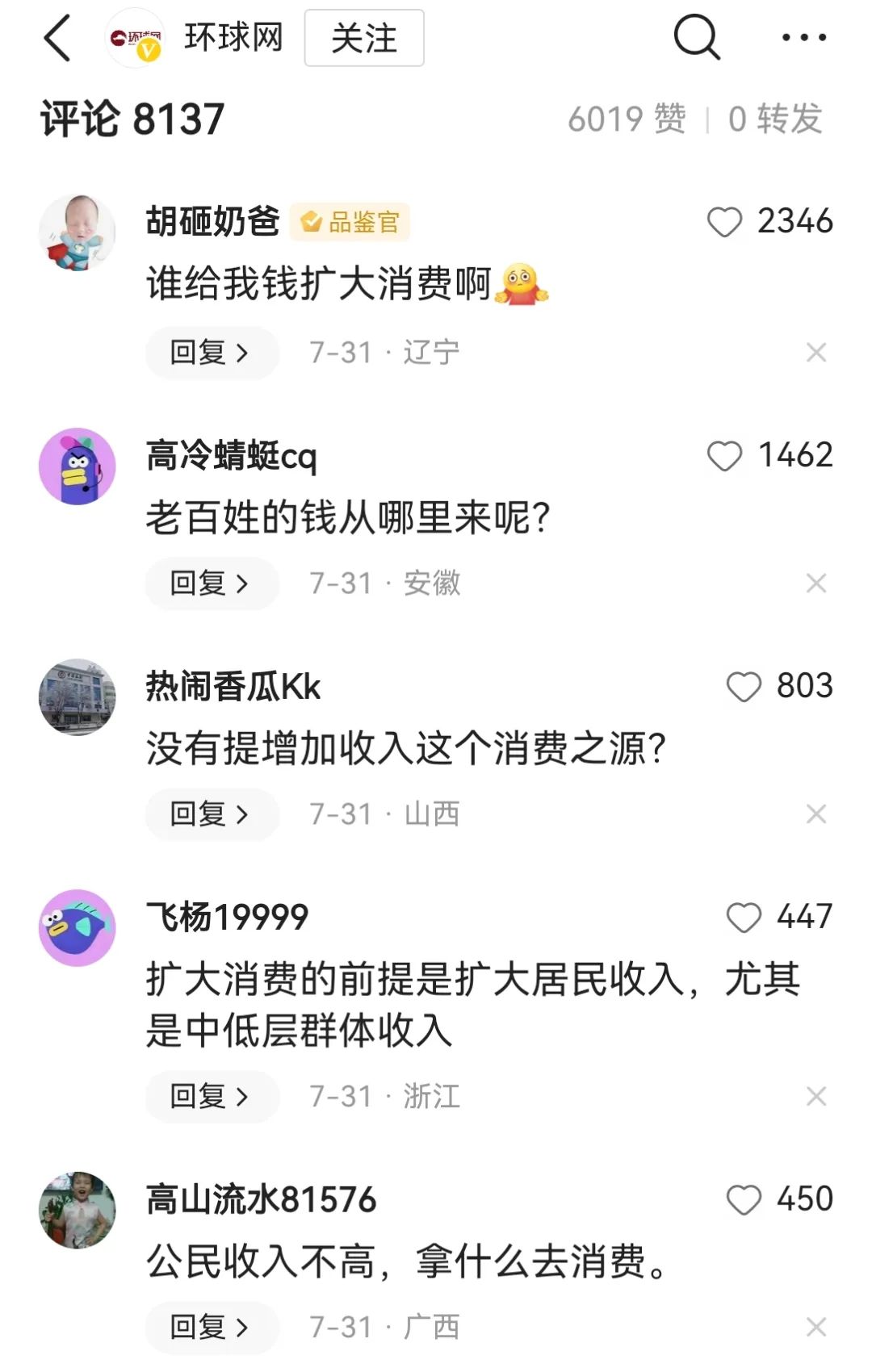Open 环球网 account profile avatar
Screen dimensions: 872x1372
pyautogui.click(x=135, y=38)
